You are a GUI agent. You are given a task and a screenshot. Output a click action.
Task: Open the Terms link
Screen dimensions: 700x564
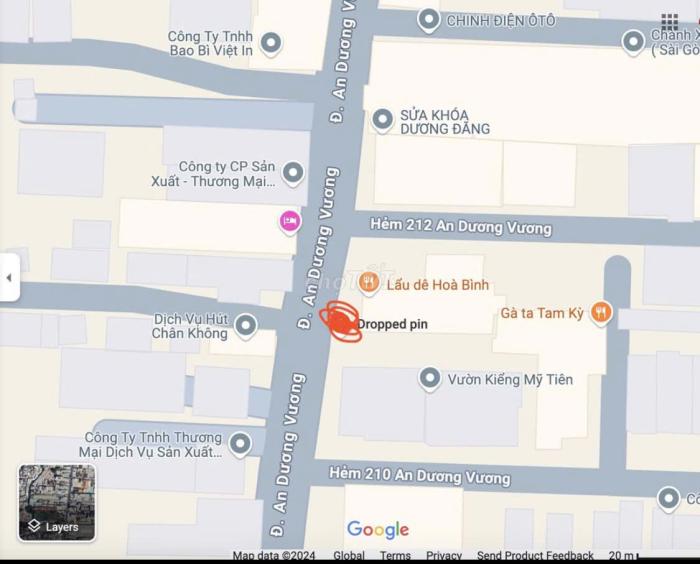tap(395, 556)
